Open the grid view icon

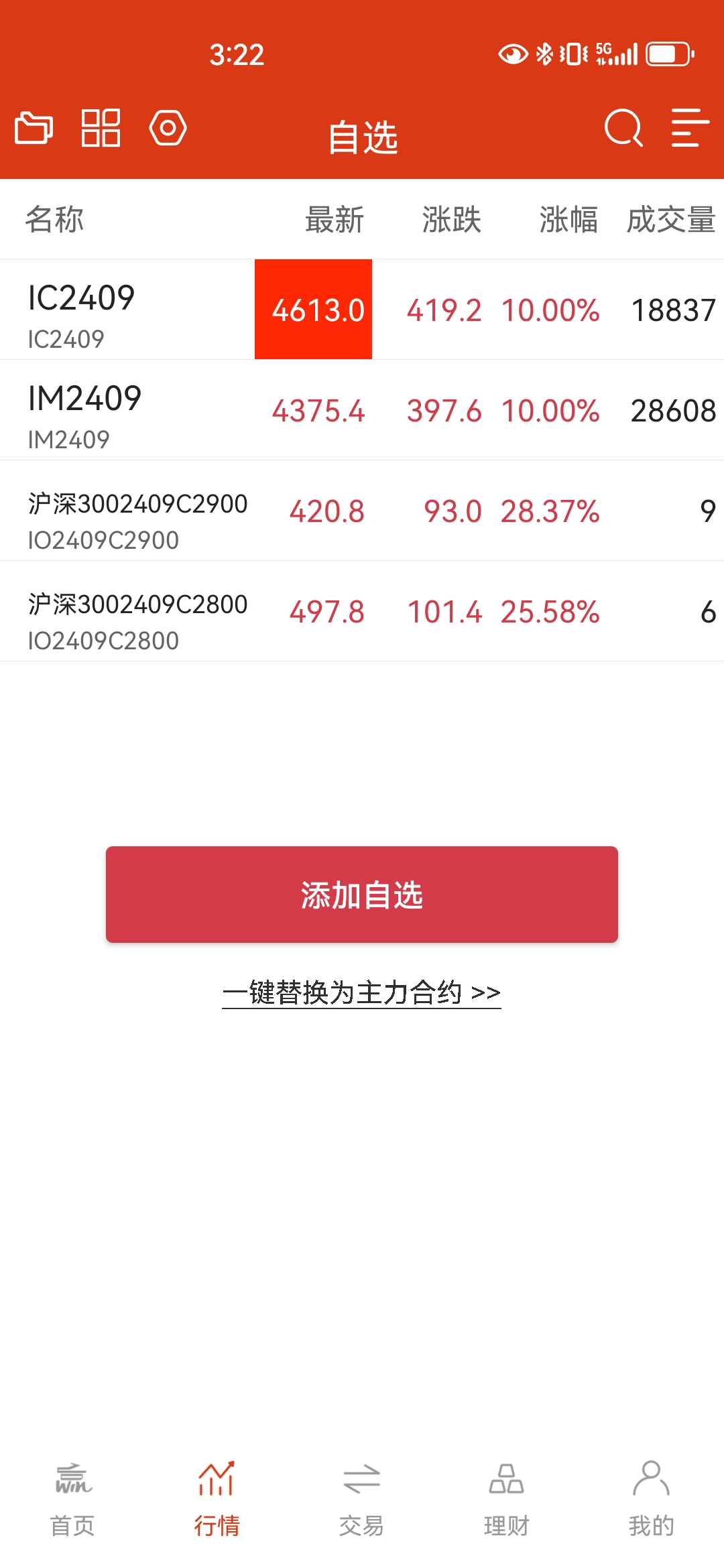point(101,127)
